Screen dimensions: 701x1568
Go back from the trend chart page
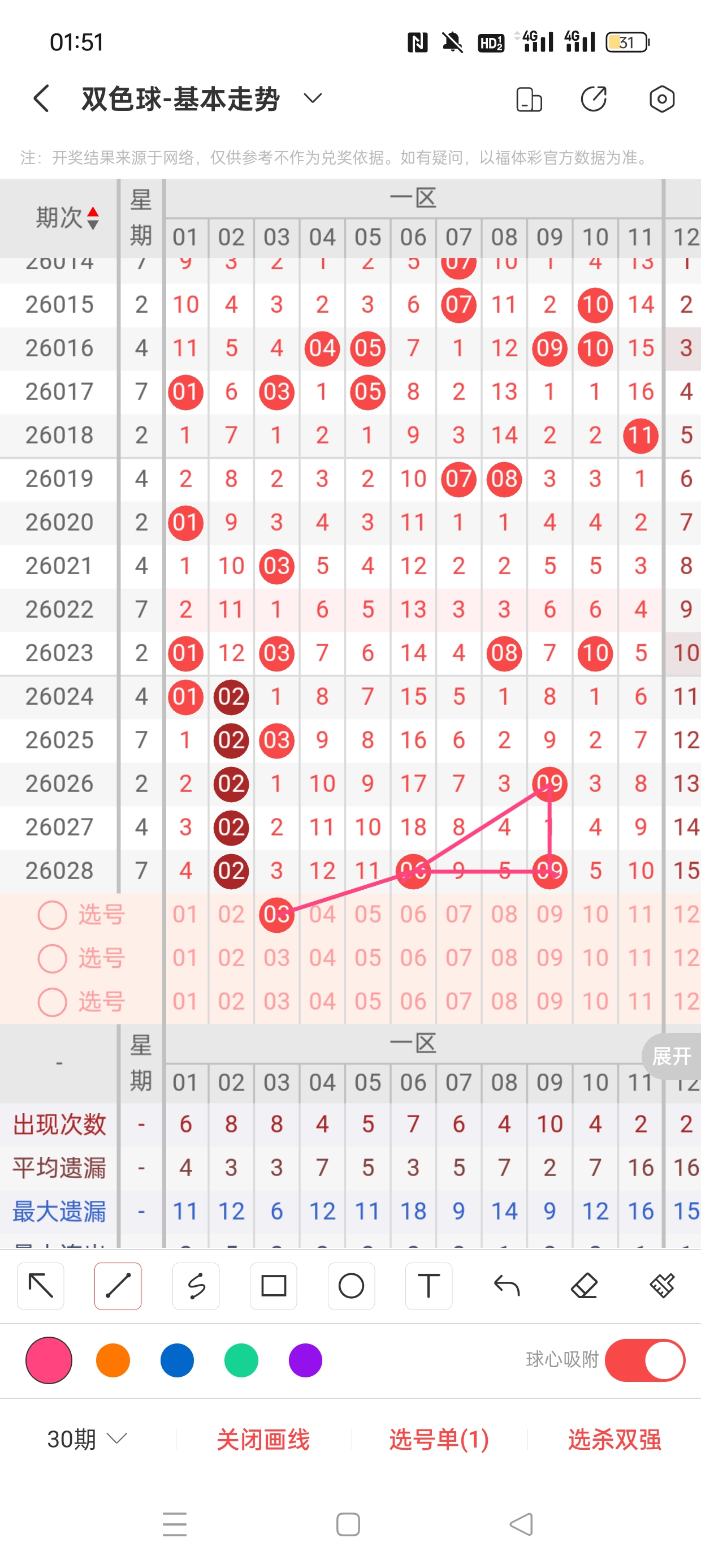pos(41,98)
